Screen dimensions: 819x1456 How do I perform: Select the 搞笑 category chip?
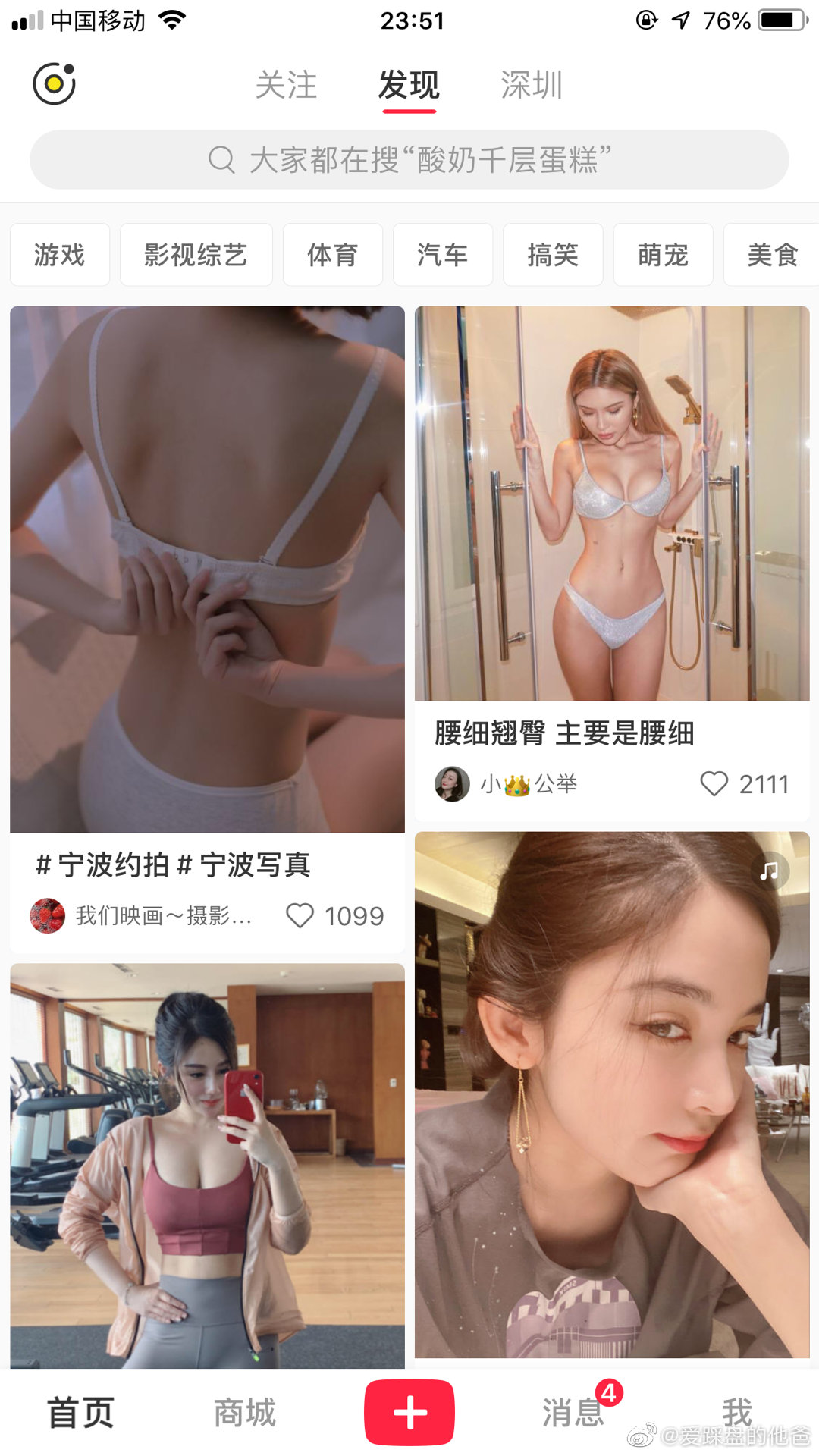click(553, 255)
